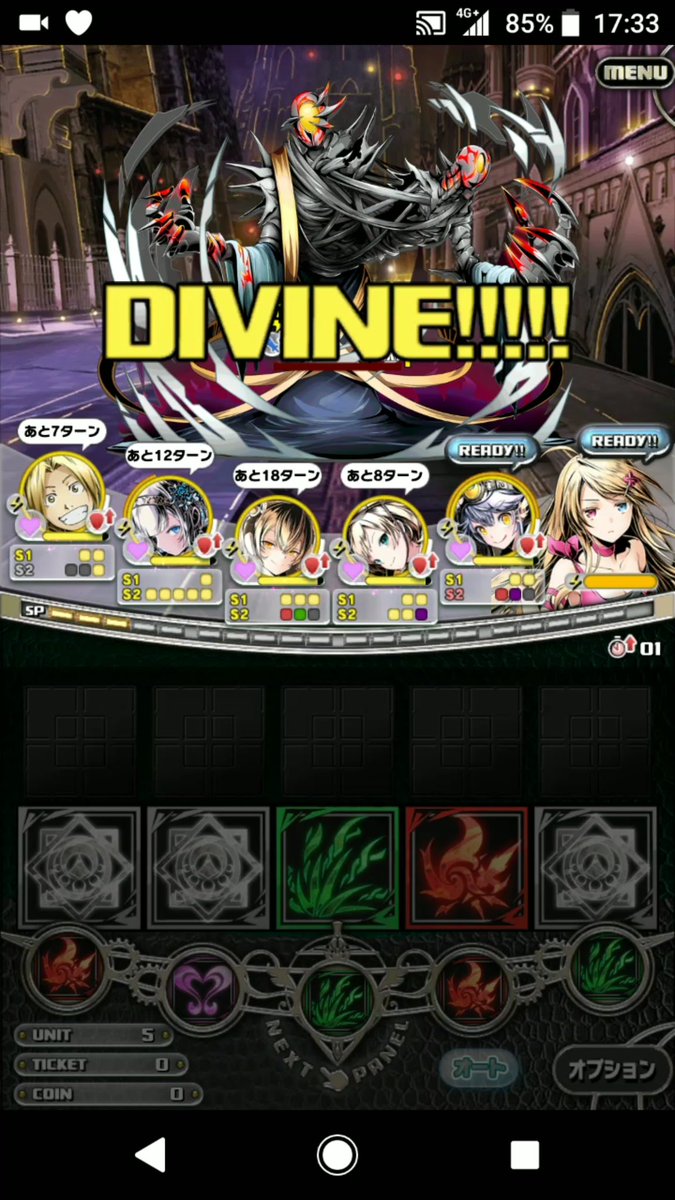675x1200 pixels.
Task: Go back with the system back button
Action: click(150, 1155)
